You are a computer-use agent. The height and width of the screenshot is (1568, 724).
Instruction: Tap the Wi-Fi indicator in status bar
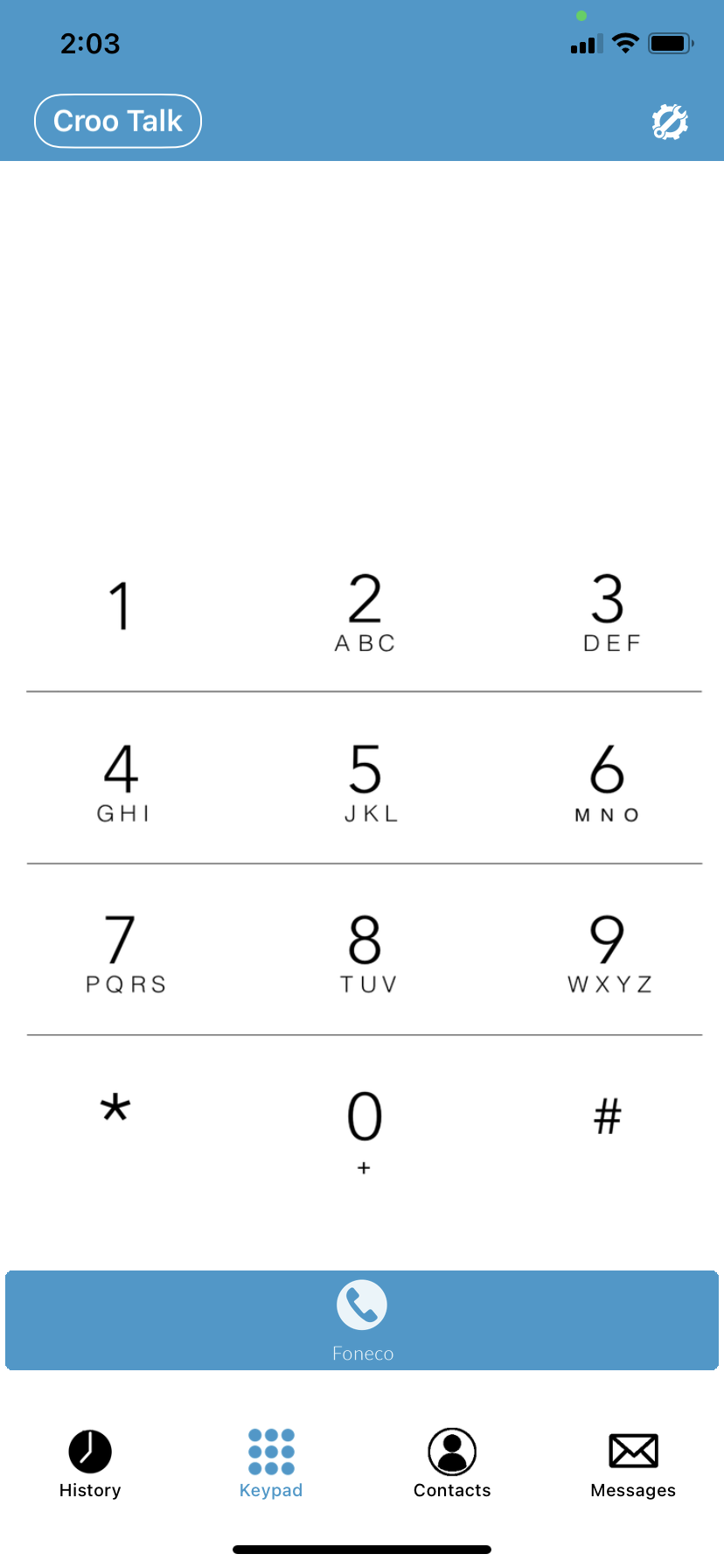coord(624,43)
